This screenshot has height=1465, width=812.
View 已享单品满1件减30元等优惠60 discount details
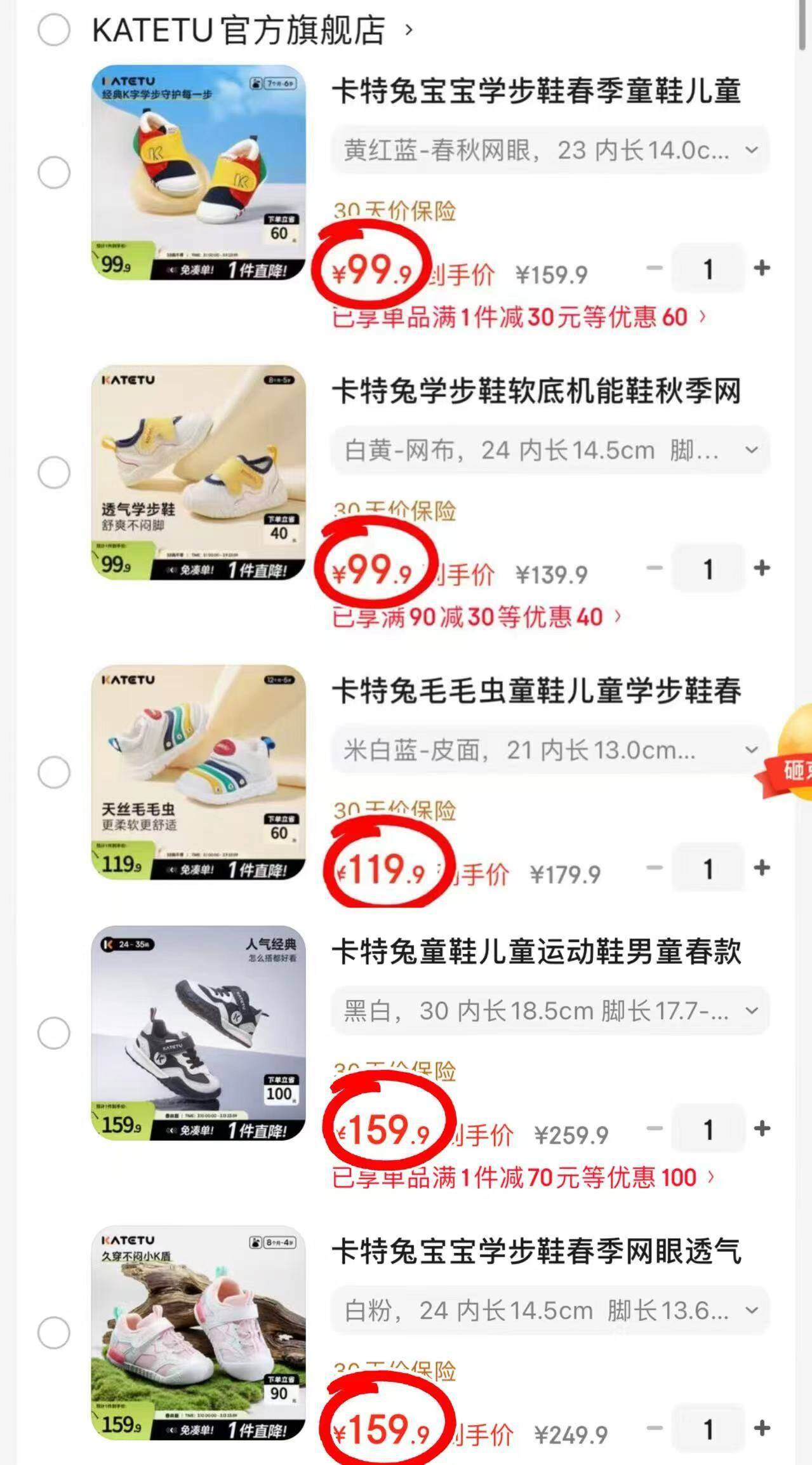(x=519, y=317)
